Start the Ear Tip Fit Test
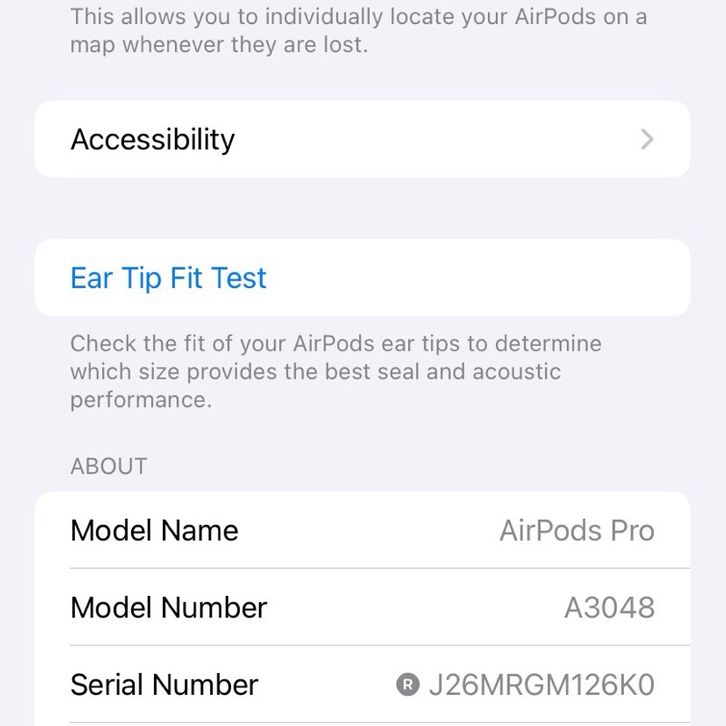This screenshot has height=726, width=726. [x=168, y=278]
